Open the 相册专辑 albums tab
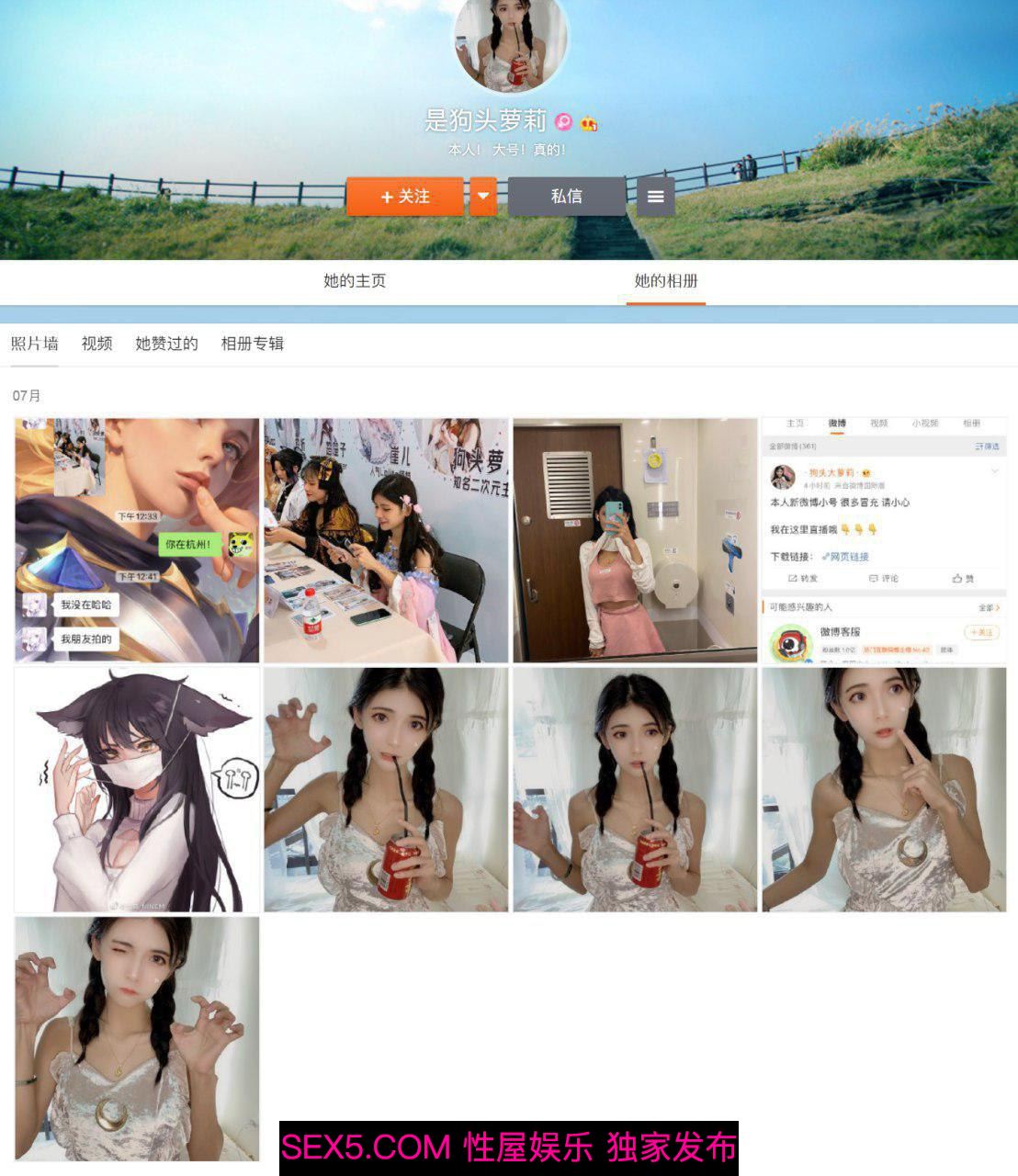This screenshot has height=1176, width=1018. click(252, 344)
